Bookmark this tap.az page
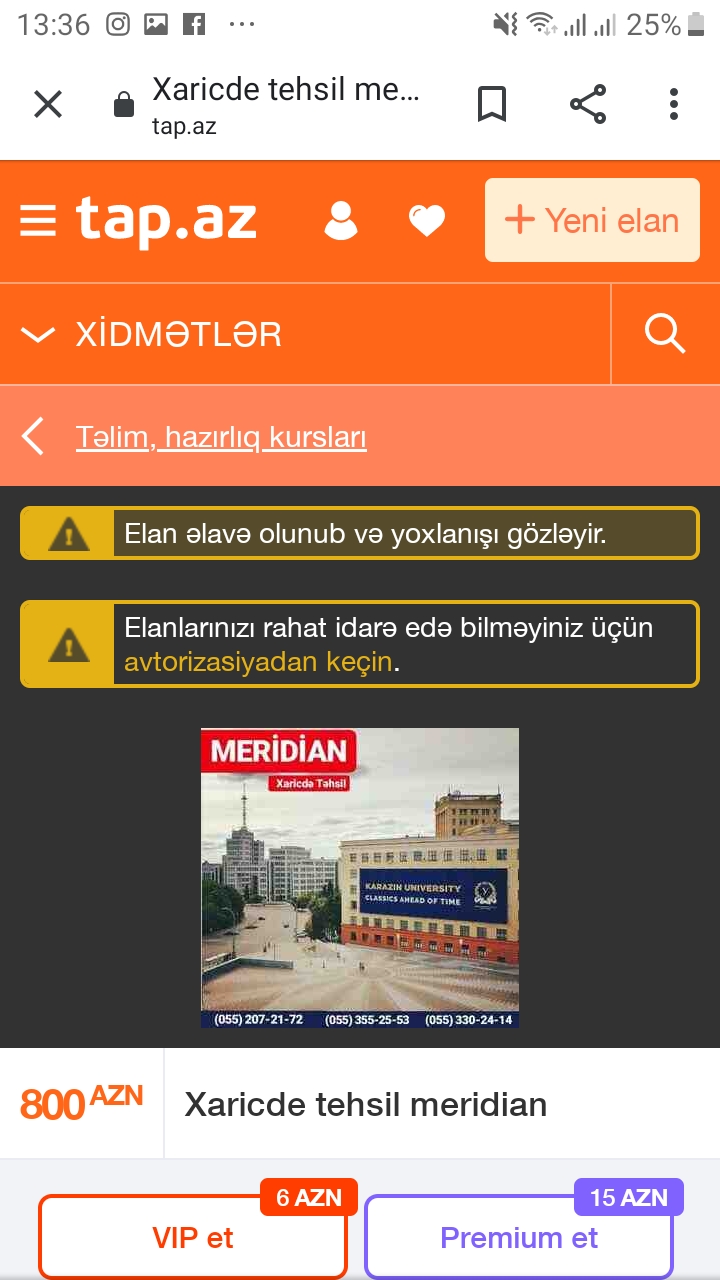 click(x=491, y=104)
